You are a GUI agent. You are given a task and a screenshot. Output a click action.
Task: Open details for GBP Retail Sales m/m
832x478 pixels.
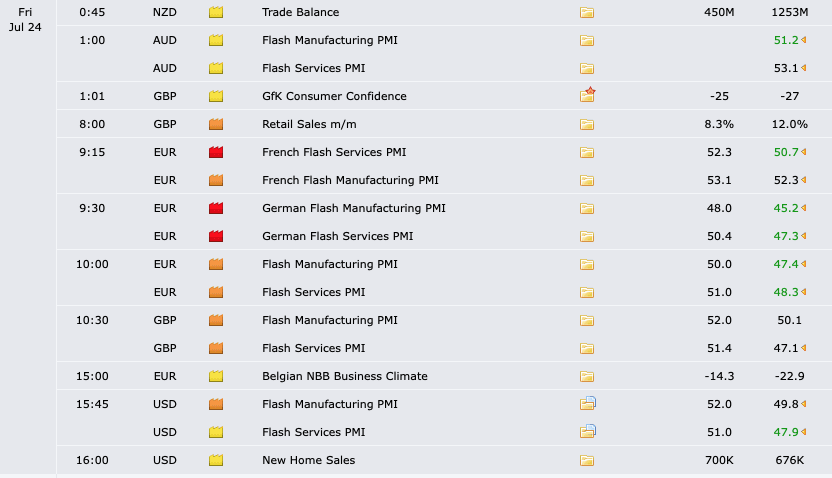(586, 125)
